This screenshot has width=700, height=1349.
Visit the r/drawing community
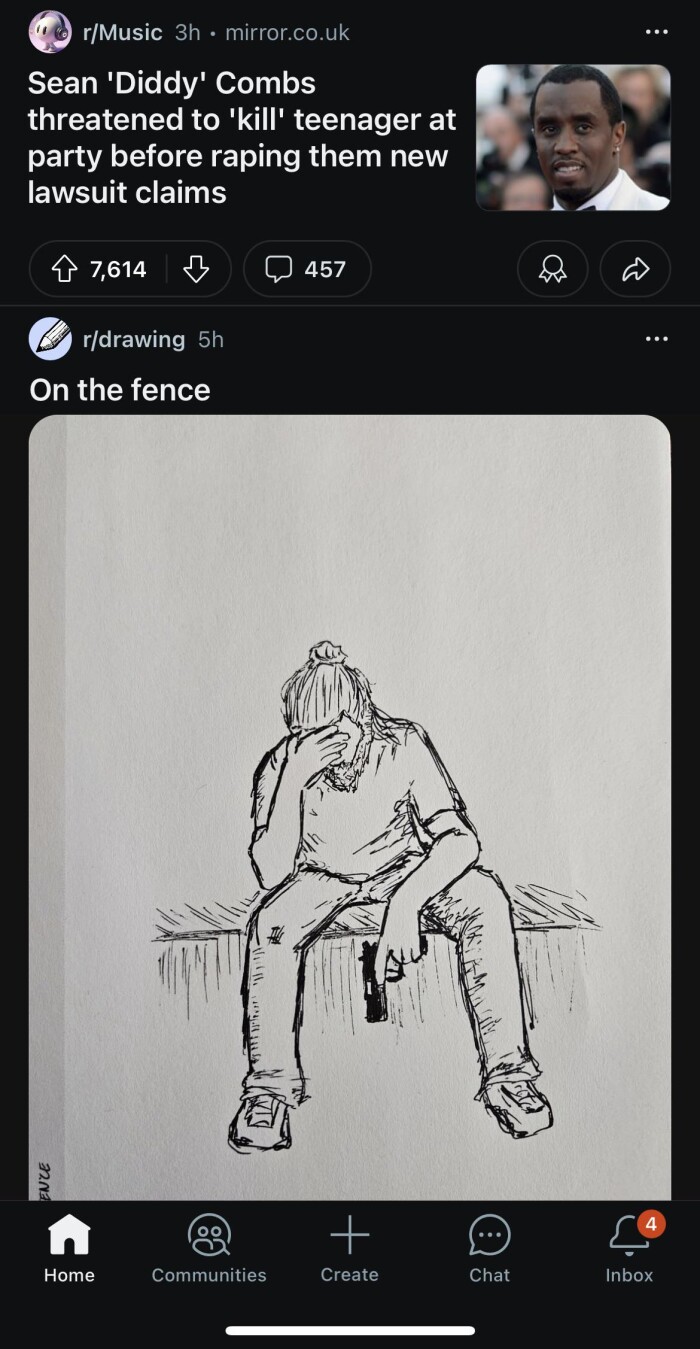(133, 339)
